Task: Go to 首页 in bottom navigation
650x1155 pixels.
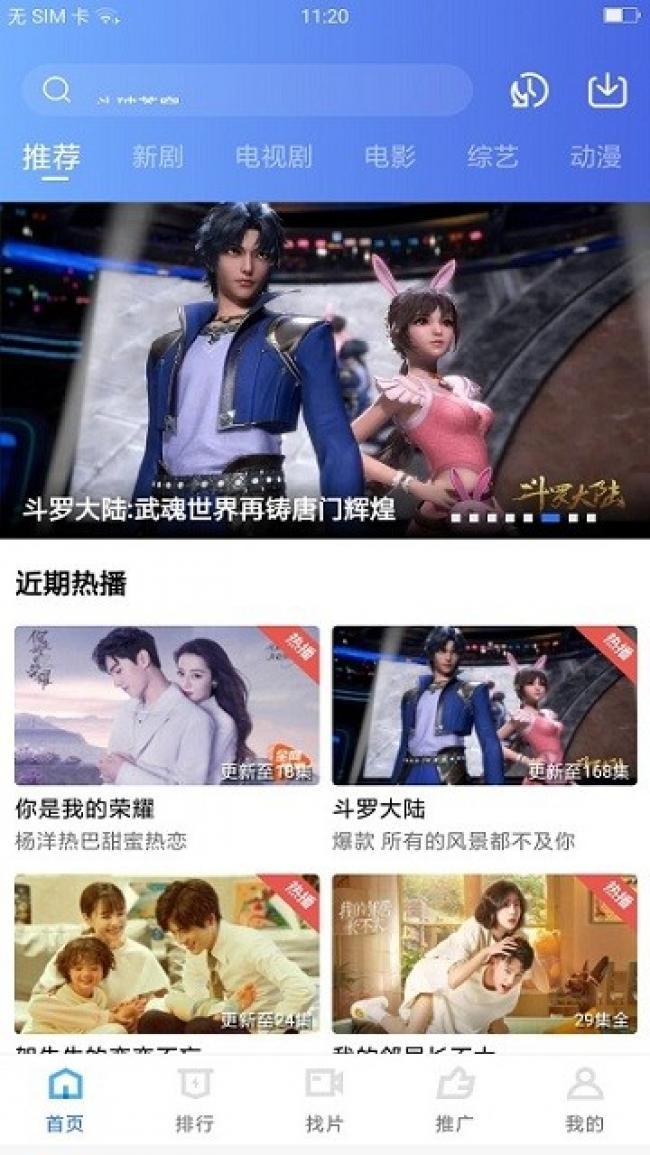Action: click(65, 1100)
